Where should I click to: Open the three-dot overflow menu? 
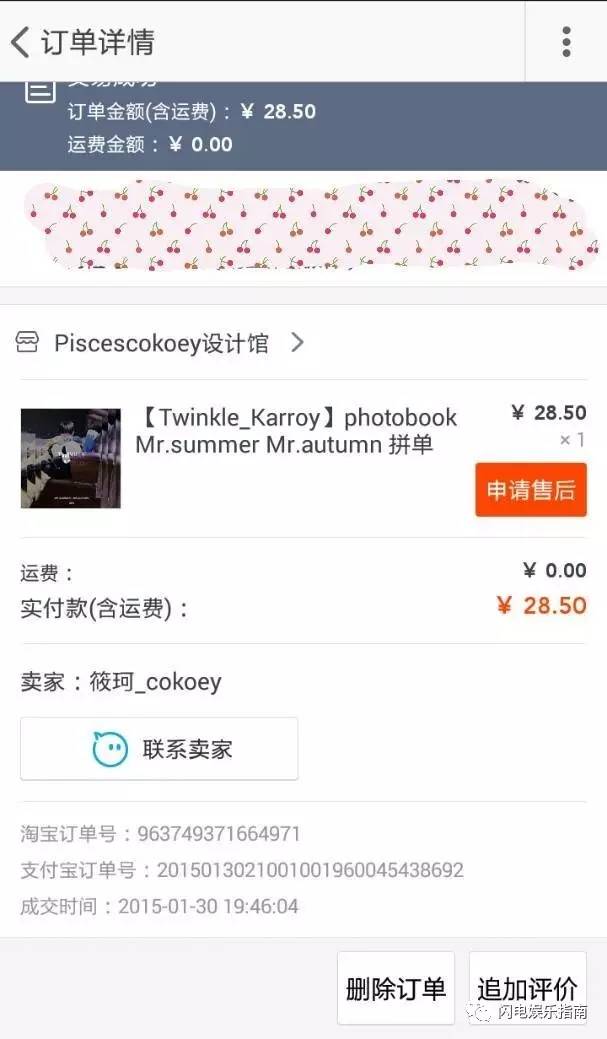566,42
